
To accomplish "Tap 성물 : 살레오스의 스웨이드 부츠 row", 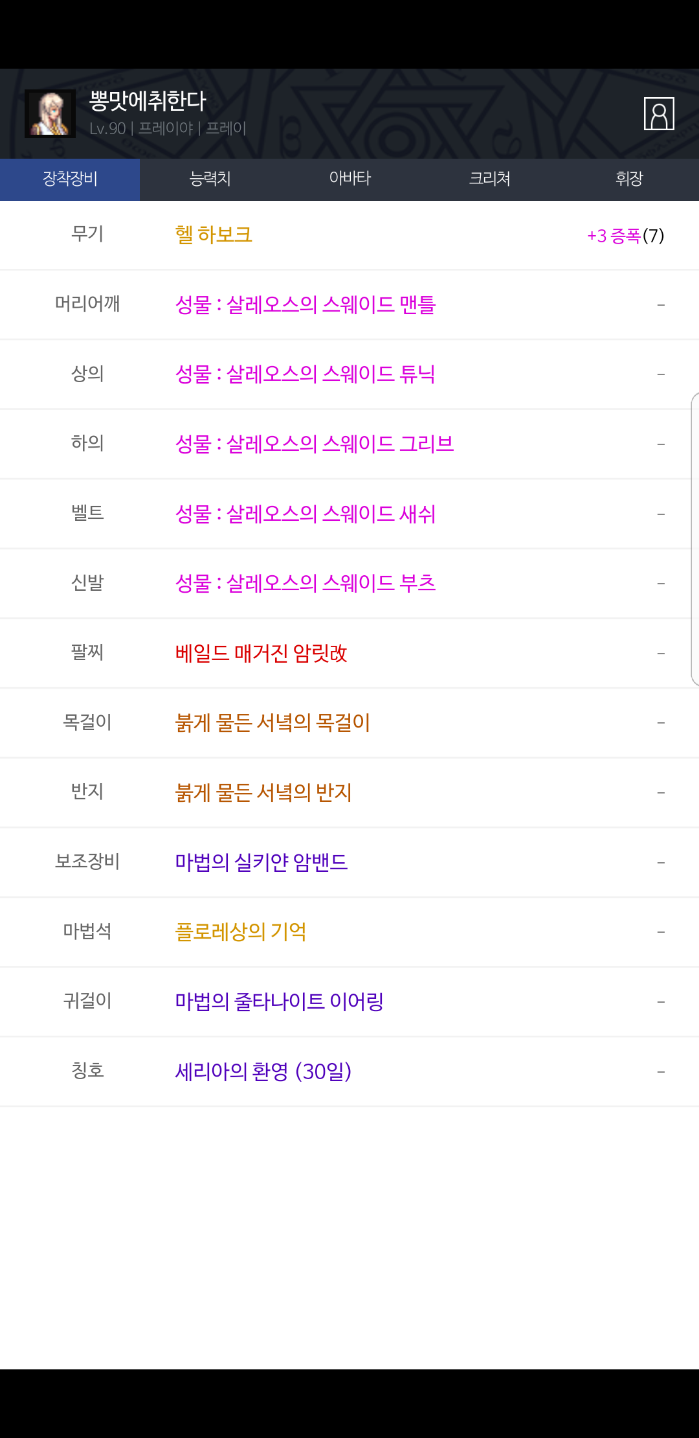I will click(x=305, y=583).
